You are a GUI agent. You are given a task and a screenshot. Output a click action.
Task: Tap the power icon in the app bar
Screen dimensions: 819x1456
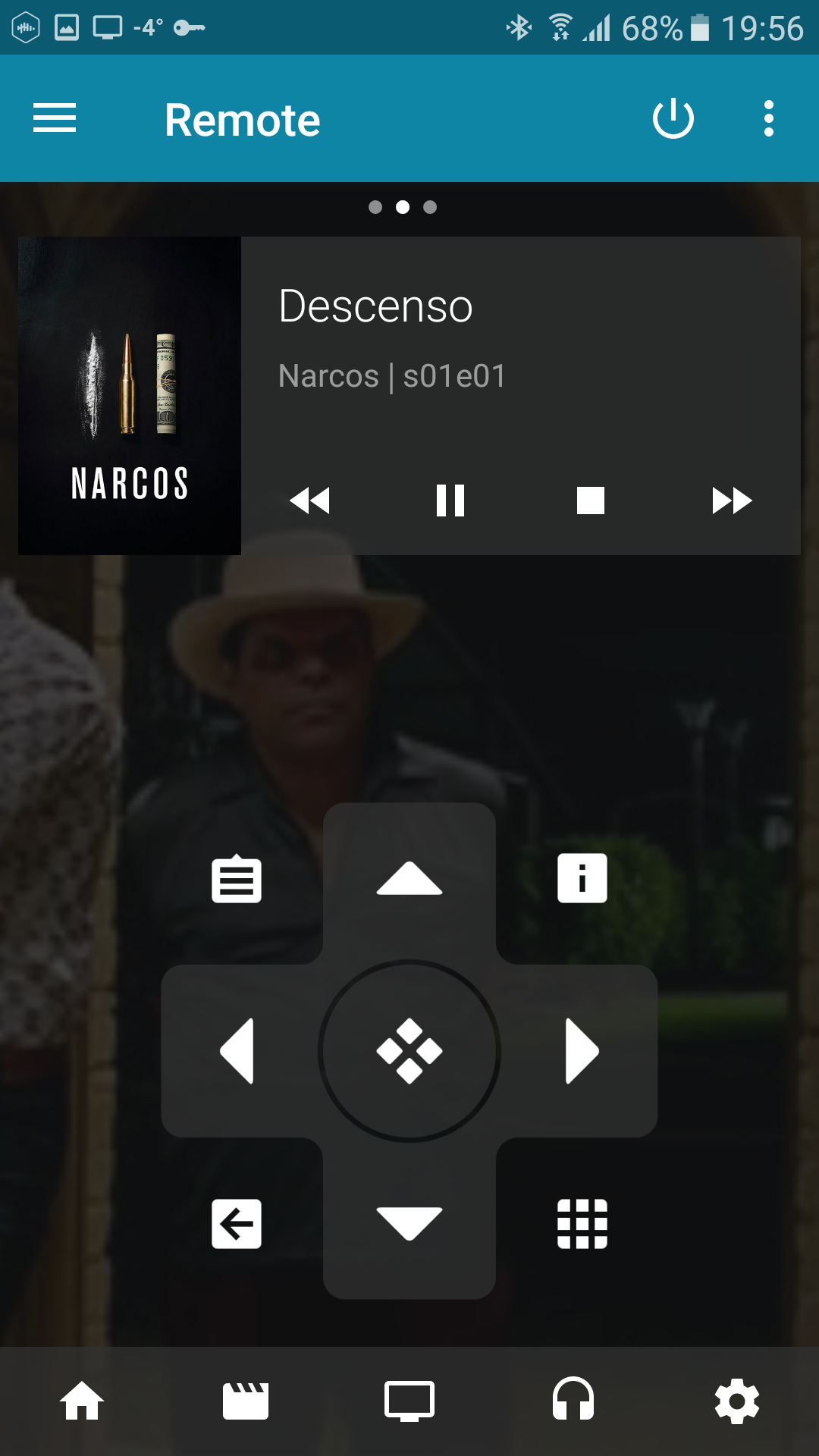tap(673, 118)
